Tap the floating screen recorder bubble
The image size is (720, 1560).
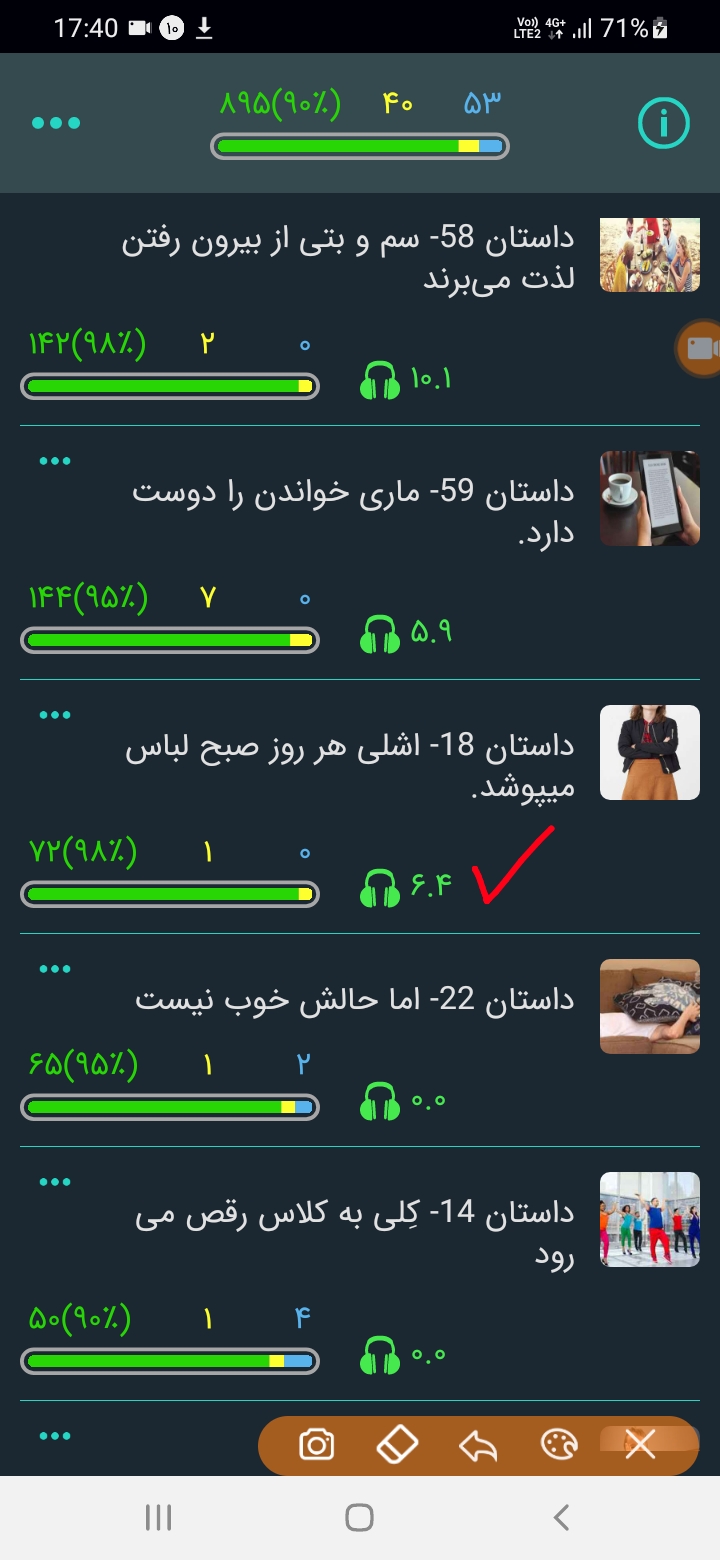coord(700,348)
